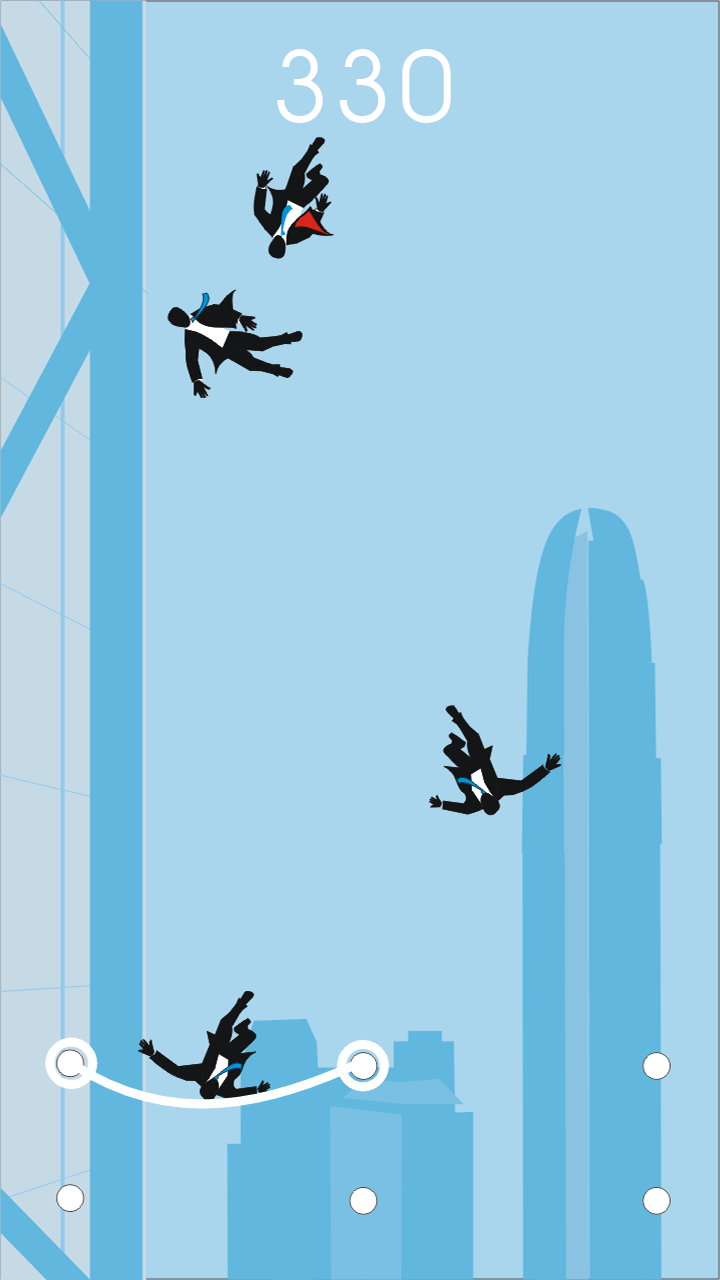Select the lower dot on the tall skyscraper
Image resolution: width=720 pixels, height=1280 pixels.
point(656,1200)
